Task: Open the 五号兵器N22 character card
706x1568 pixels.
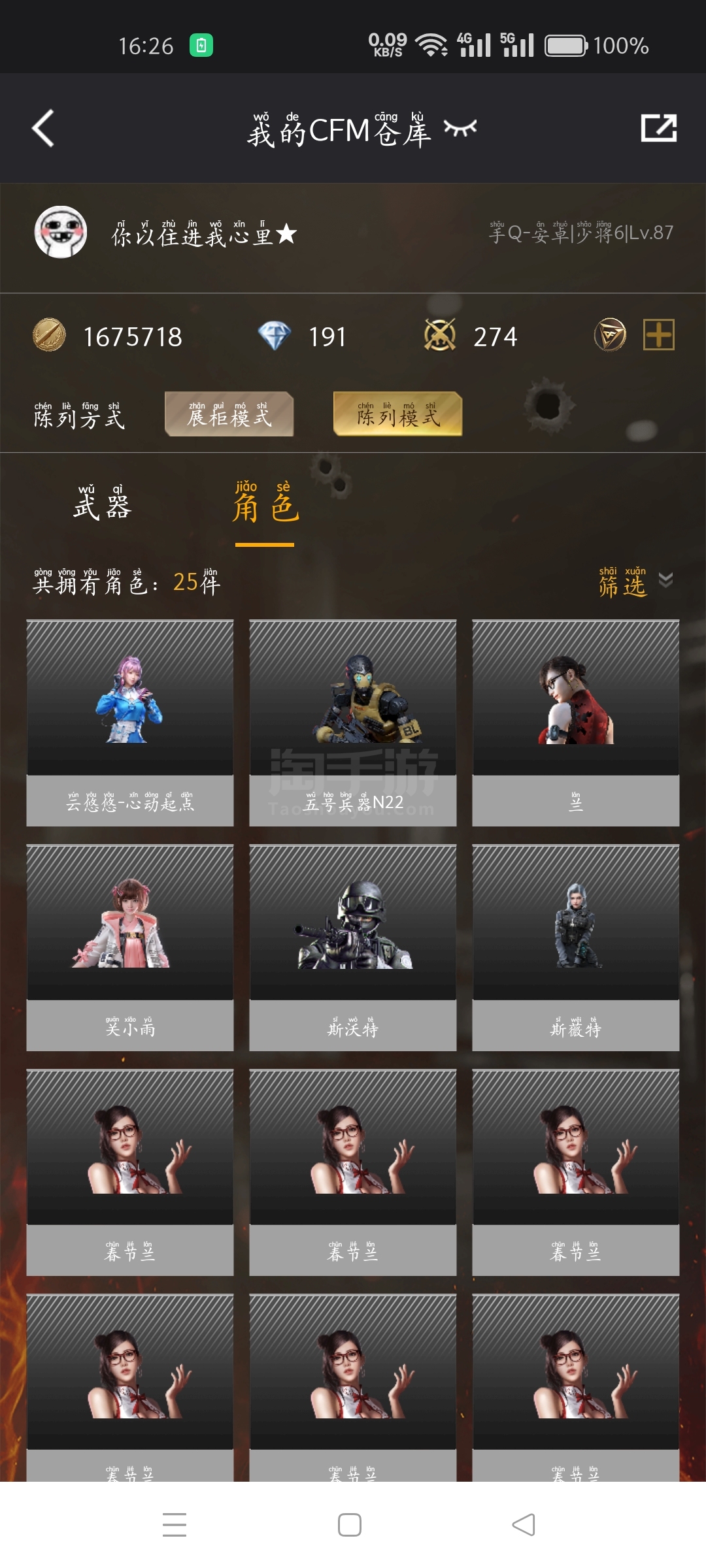Action: tap(353, 723)
